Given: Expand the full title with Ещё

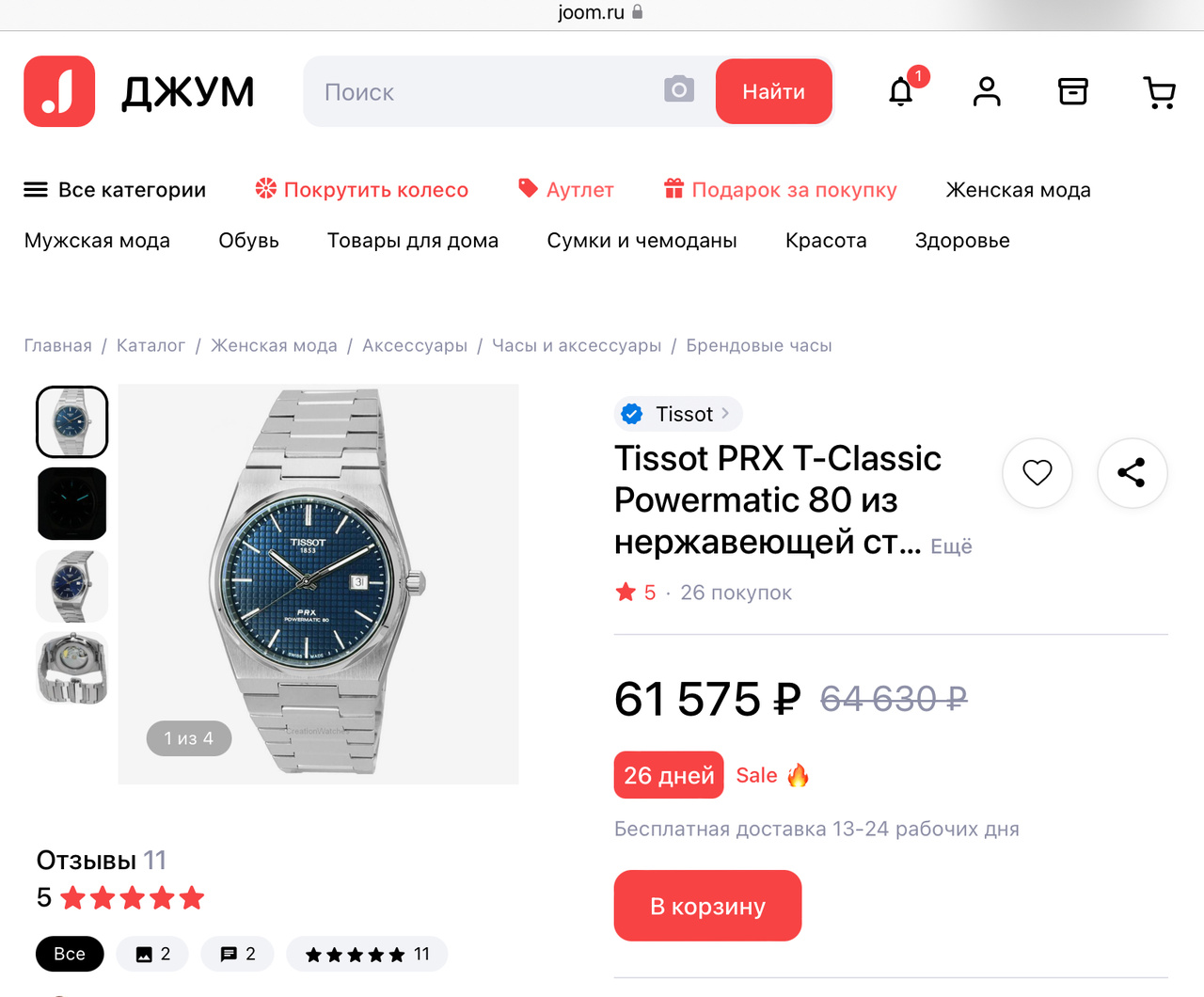Looking at the screenshot, I should point(951,546).
